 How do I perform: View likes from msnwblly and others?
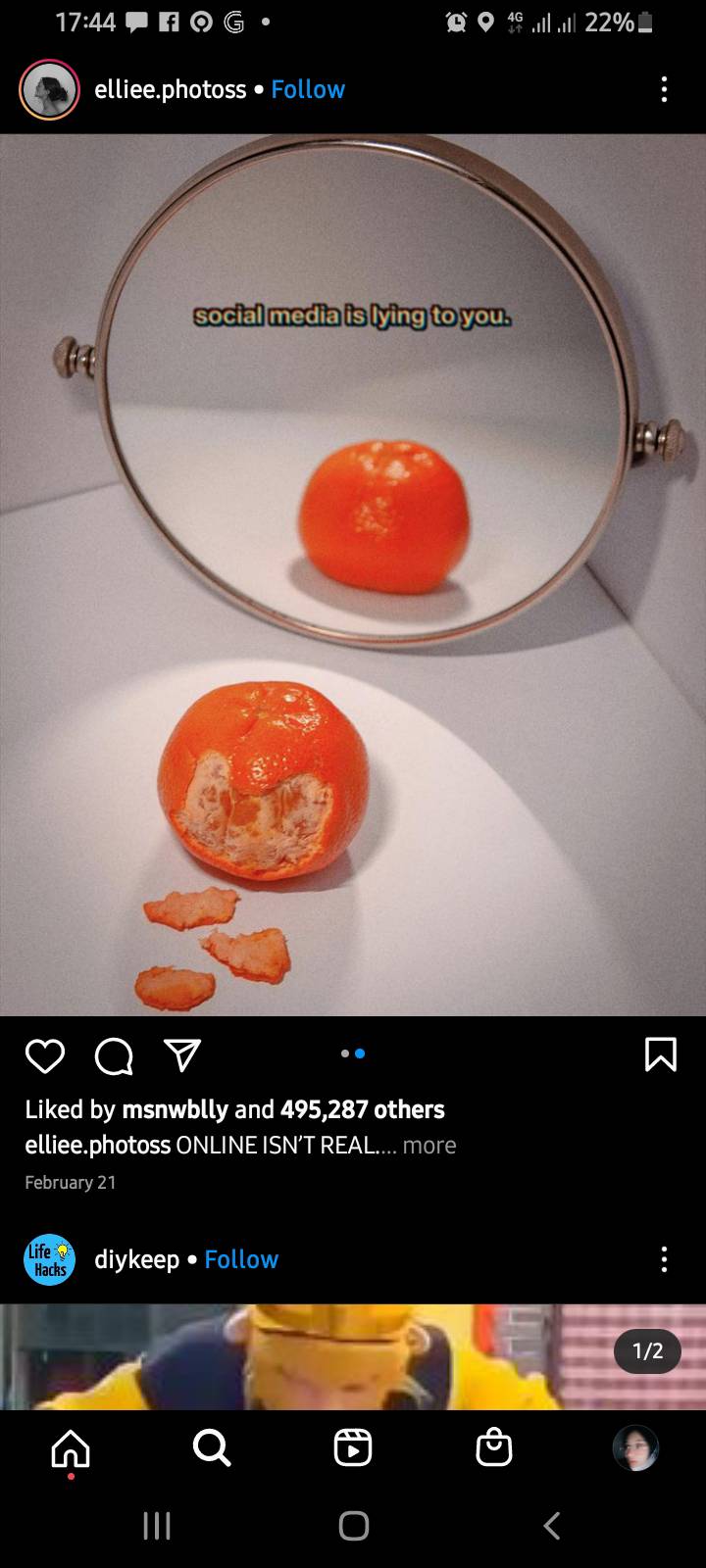[x=234, y=1109]
